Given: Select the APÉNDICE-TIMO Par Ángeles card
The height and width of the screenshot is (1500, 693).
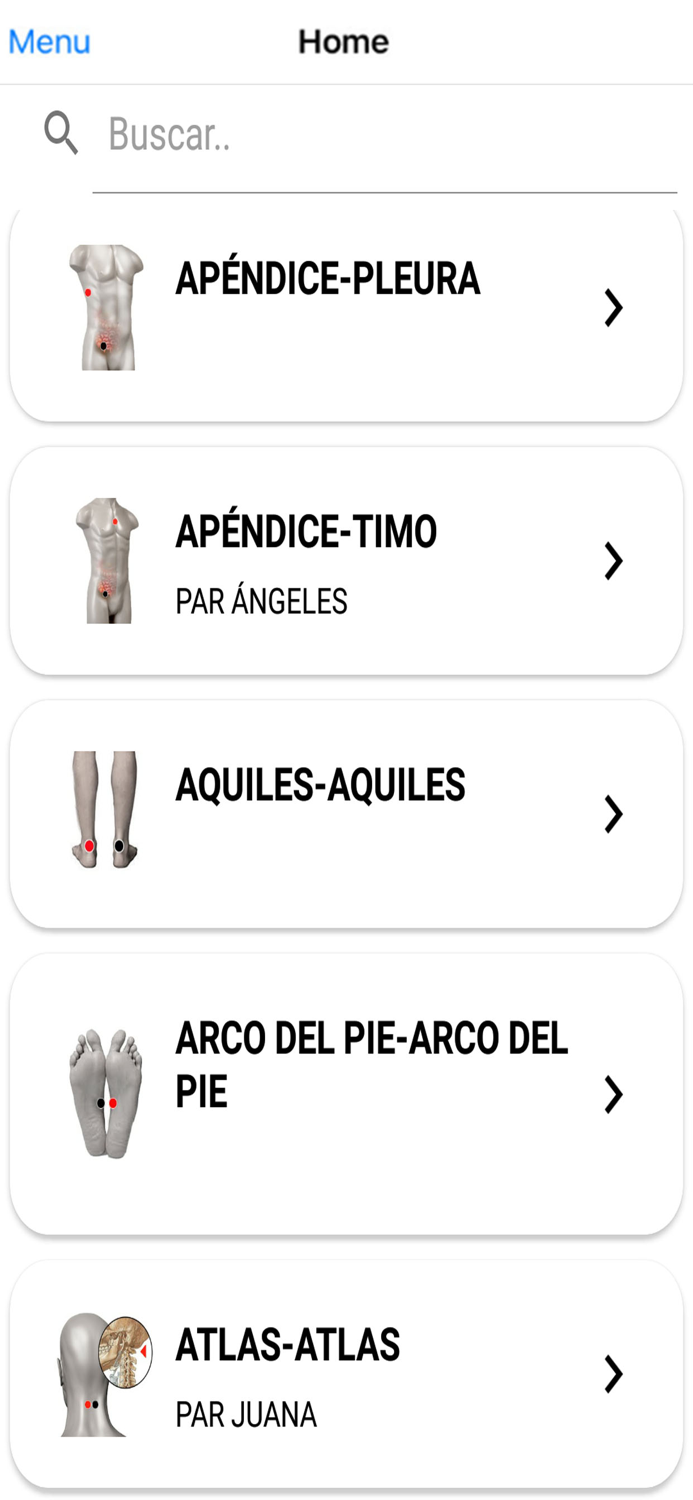Looking at the screenshot, I should 346,560.
